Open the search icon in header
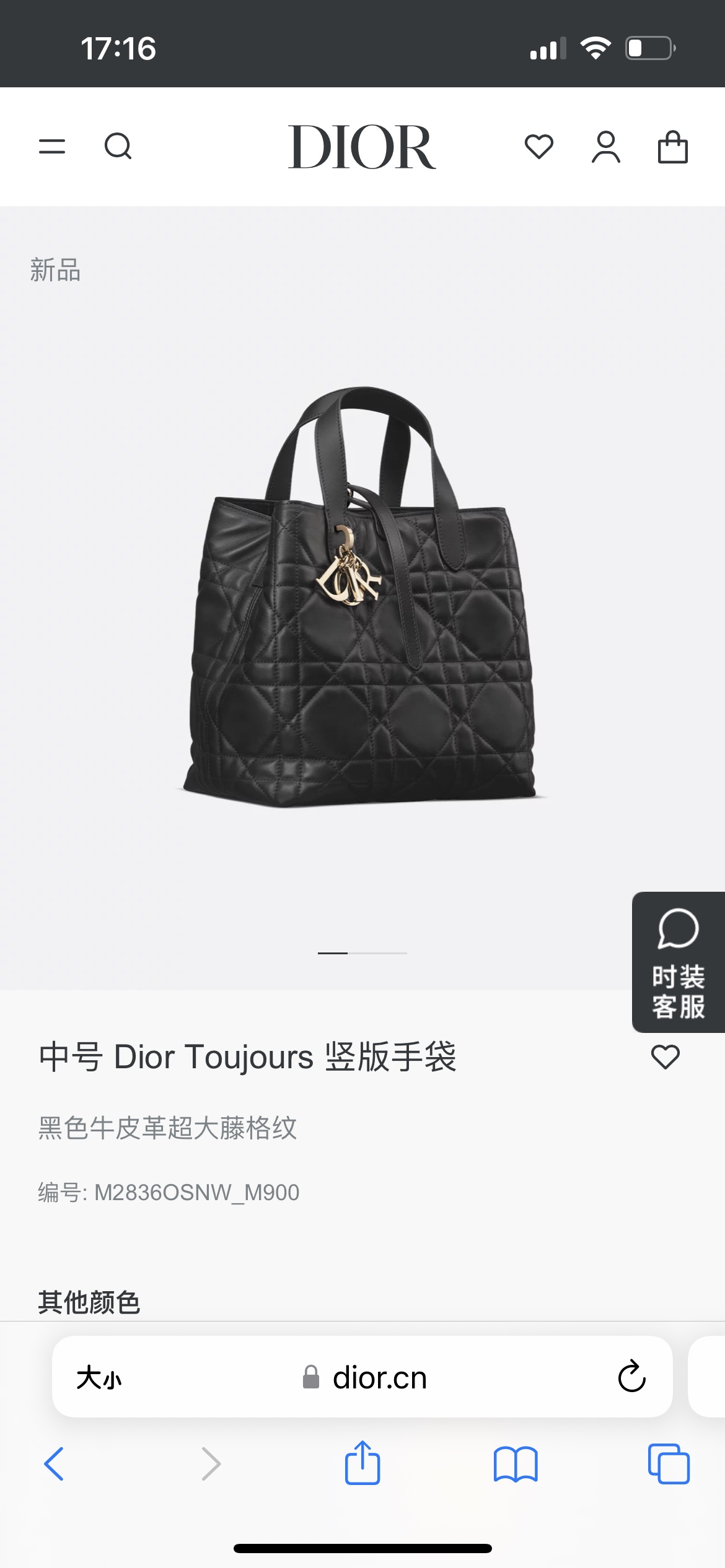 (118, 147)
